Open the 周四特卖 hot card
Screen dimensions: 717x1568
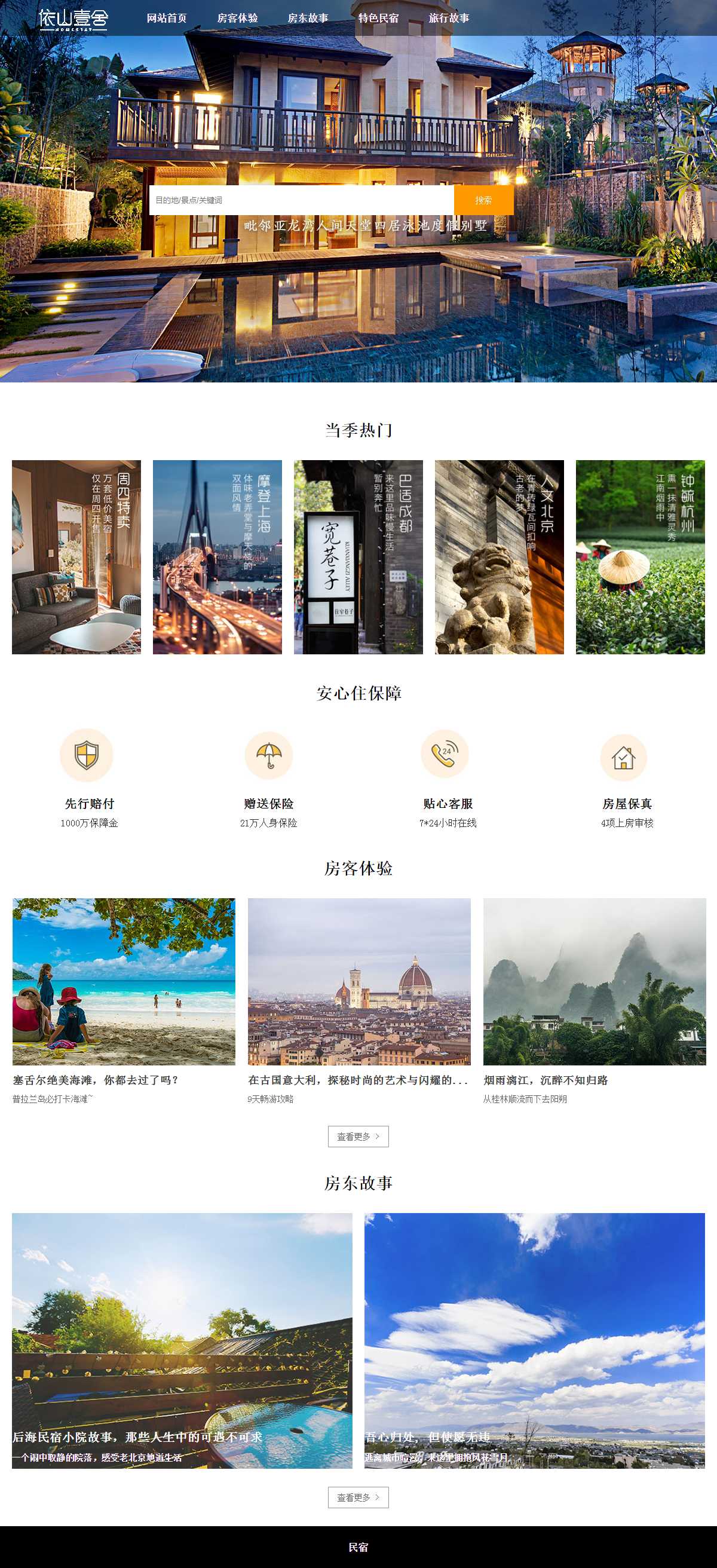coord(76,557)
